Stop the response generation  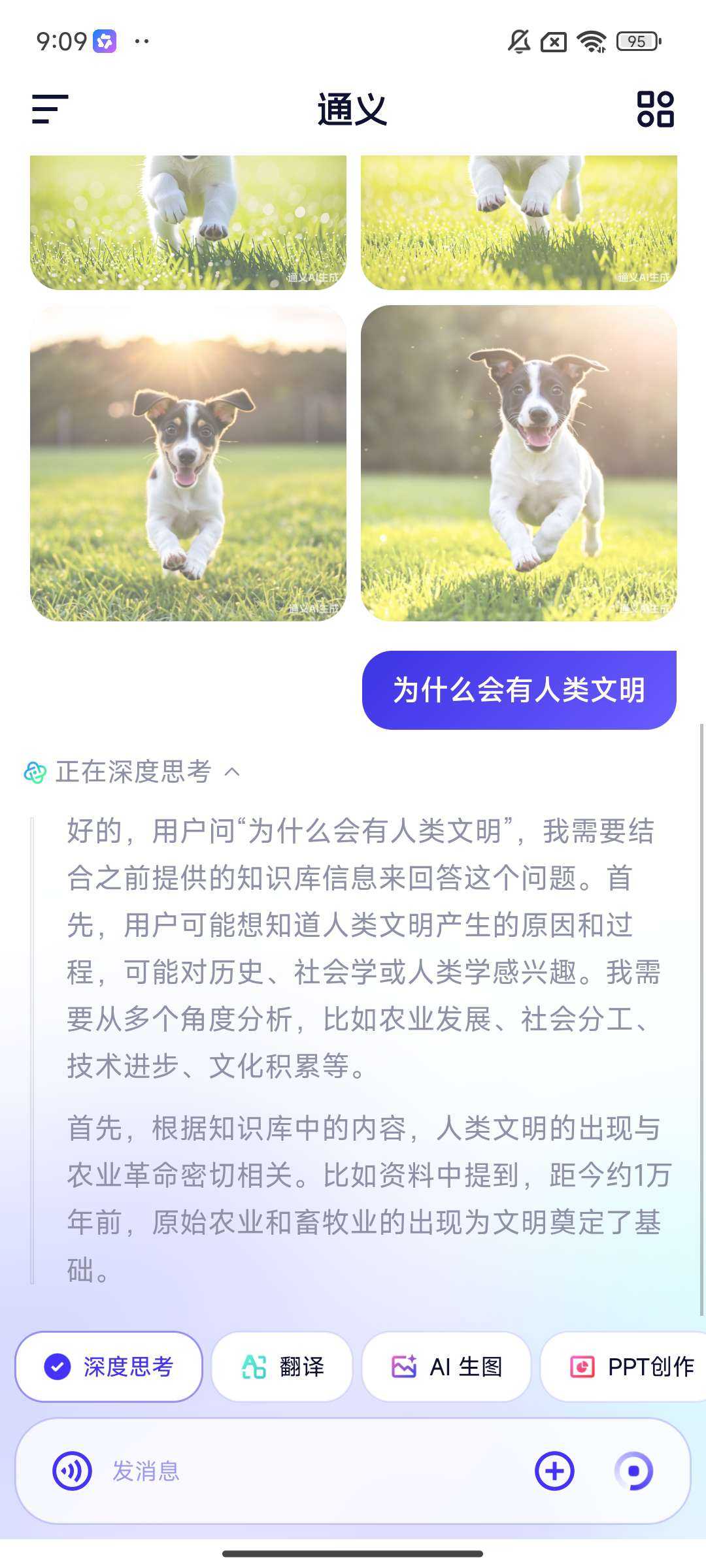(x=633, y=1471)
